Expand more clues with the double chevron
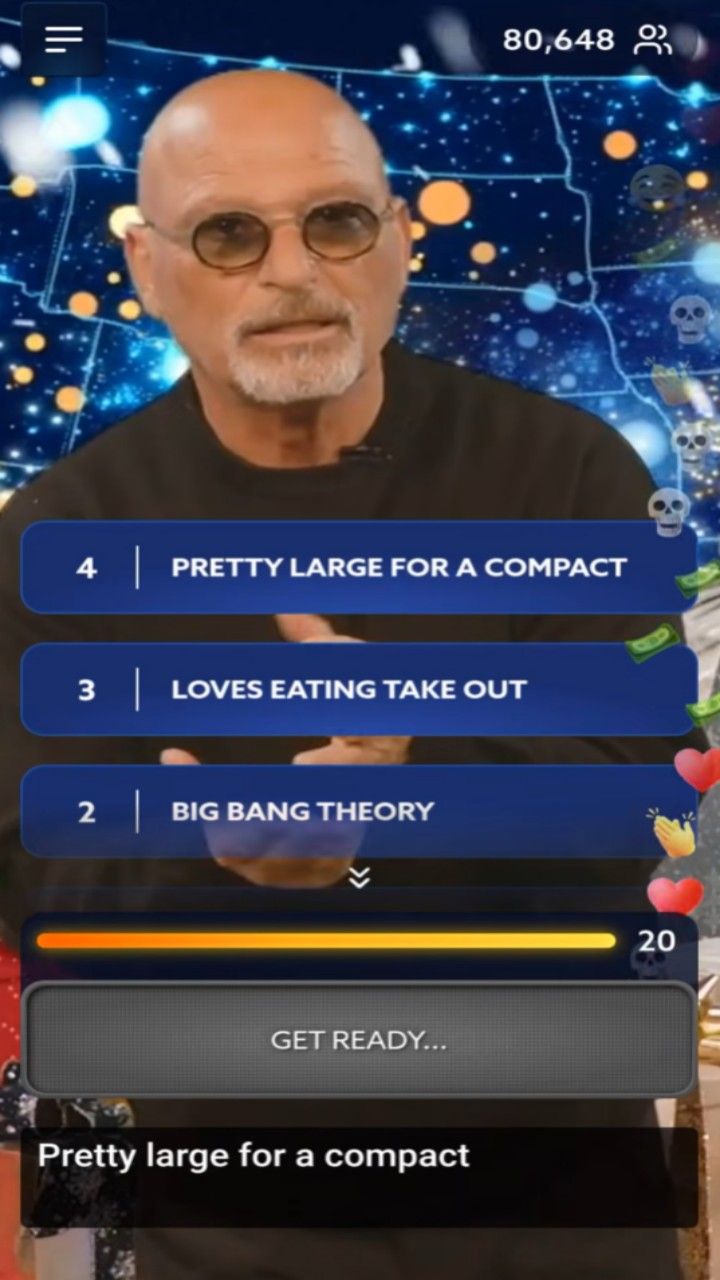 click(x=359, y=878)
